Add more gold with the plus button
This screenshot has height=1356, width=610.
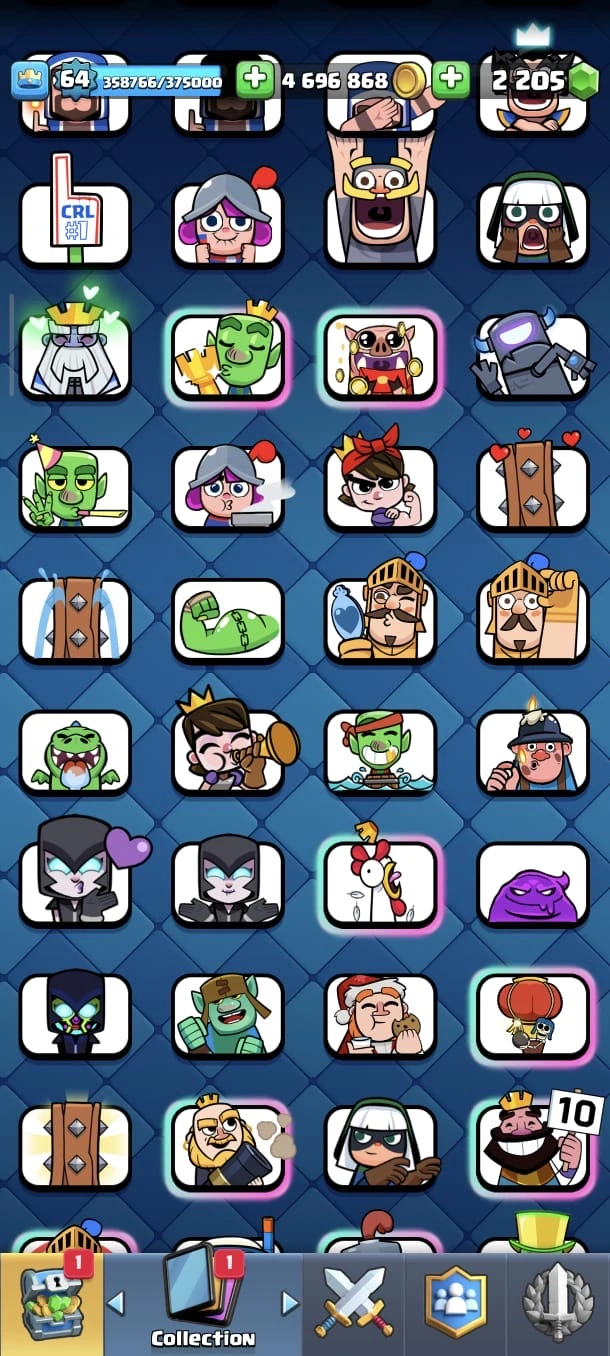coord(255,79)
